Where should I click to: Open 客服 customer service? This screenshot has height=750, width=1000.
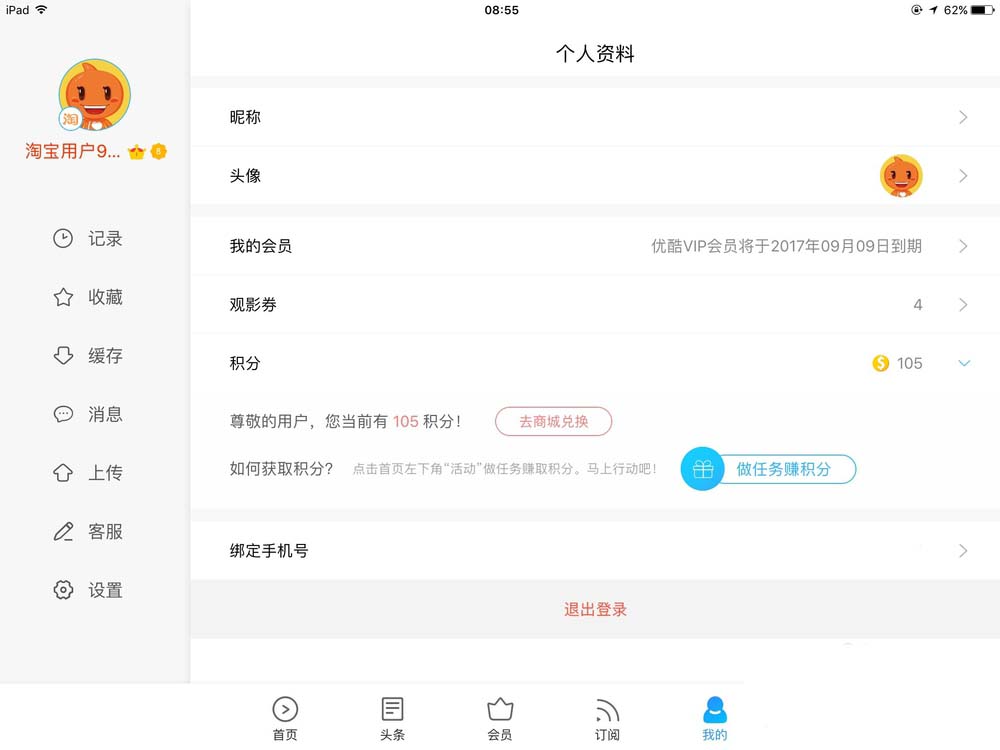90,531
